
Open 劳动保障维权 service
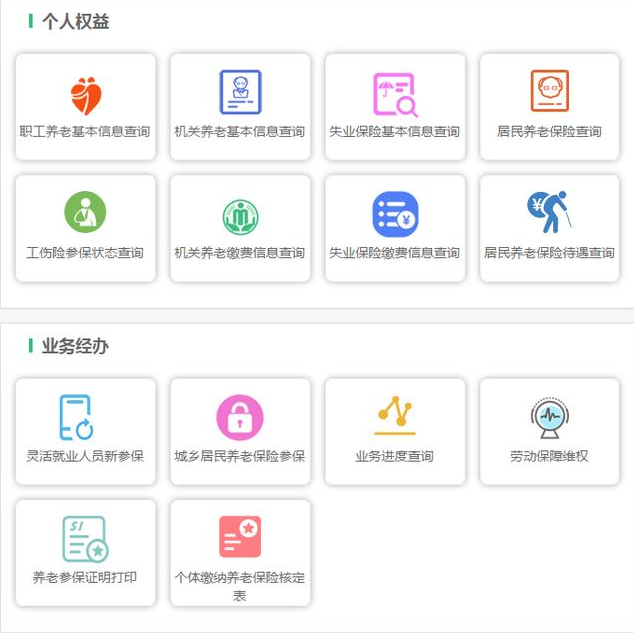549,431
